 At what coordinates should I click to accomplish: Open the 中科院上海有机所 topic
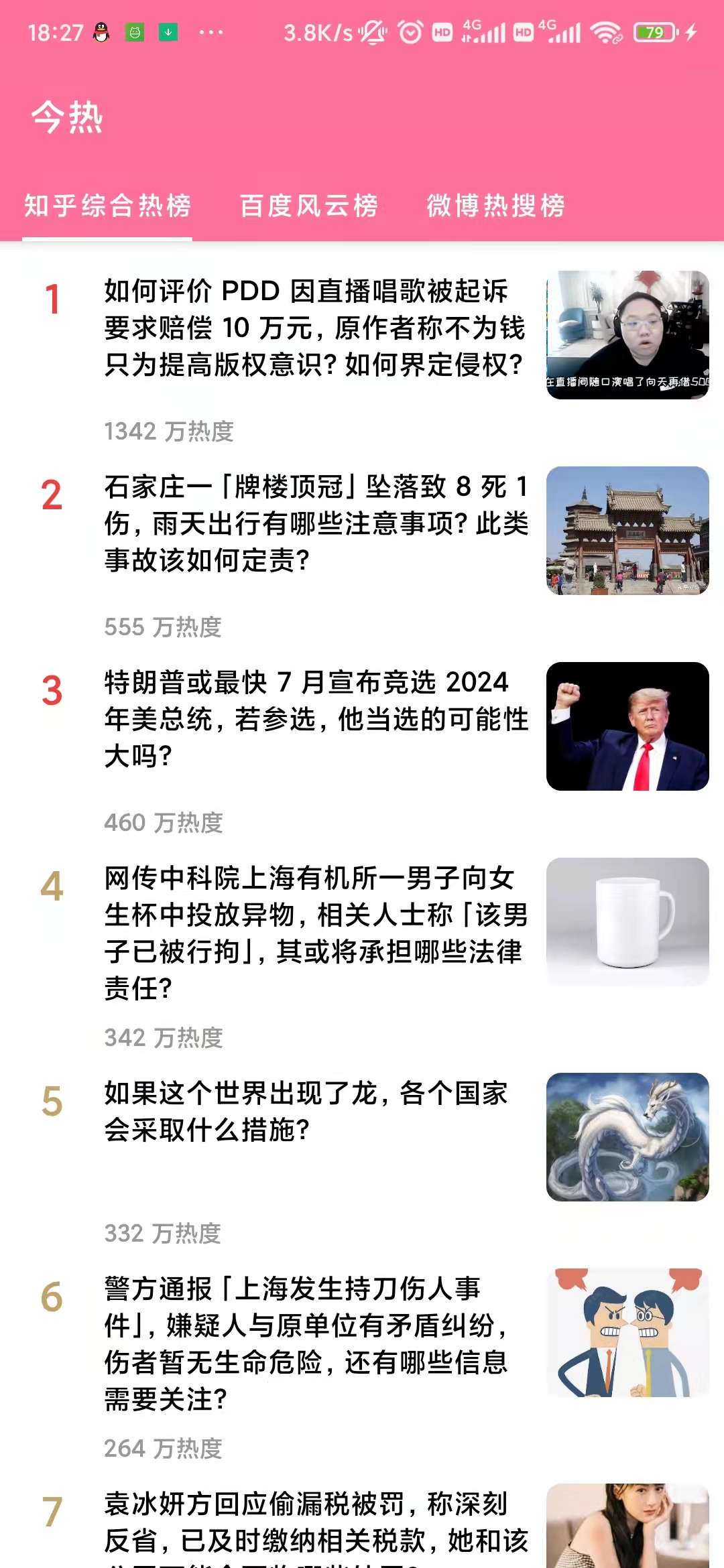(315, 933)
